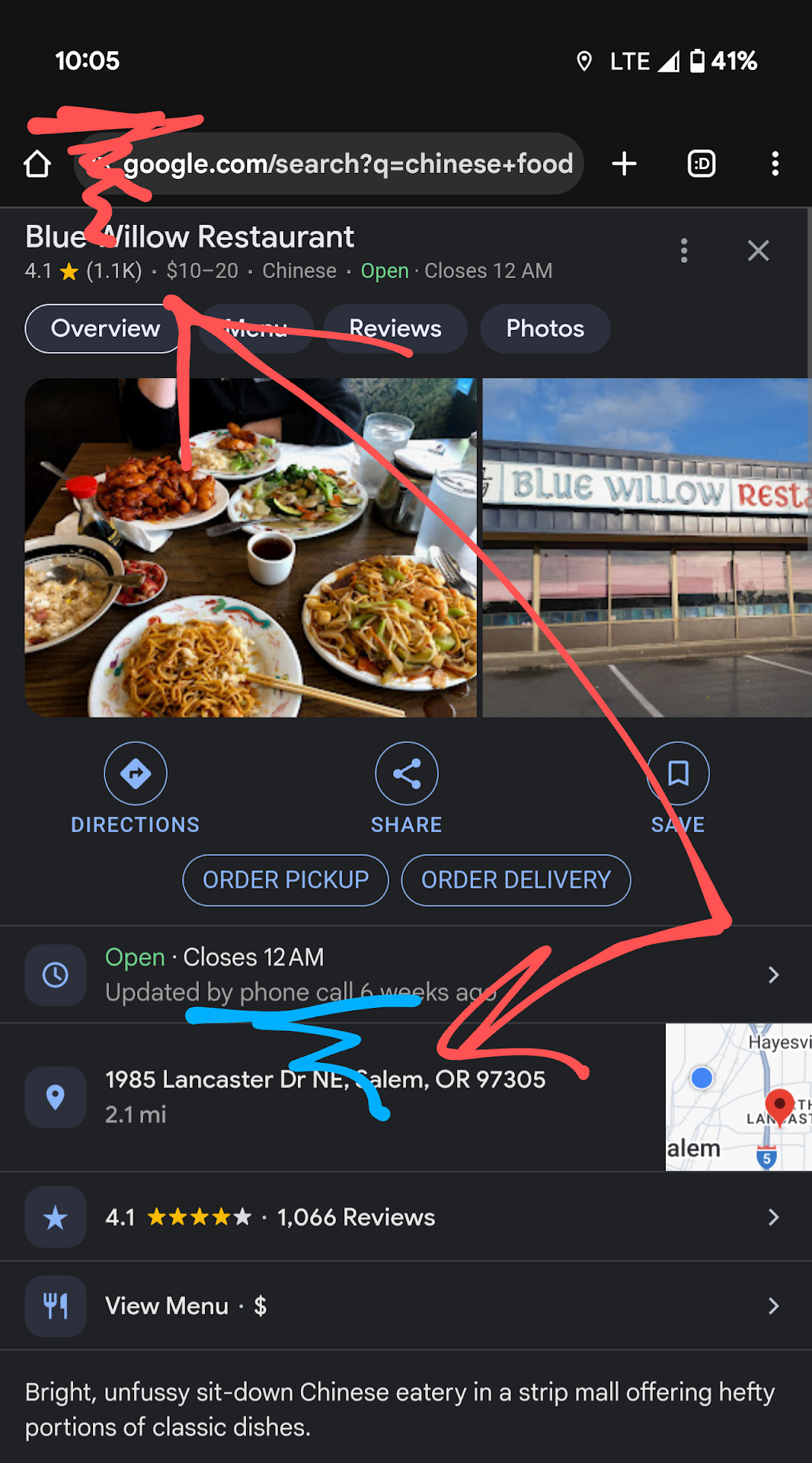Go to the browser home page
Viewport: 812px width, 1463px height.
[37, 164]
